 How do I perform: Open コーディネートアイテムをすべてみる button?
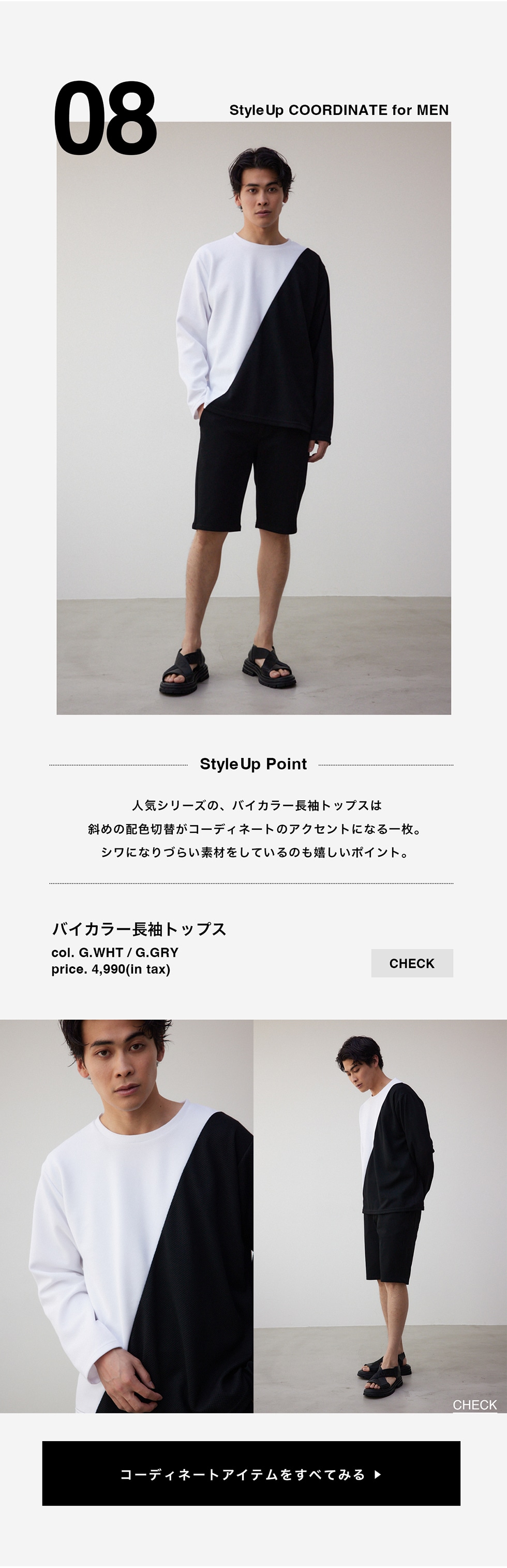coord(251,1474)
